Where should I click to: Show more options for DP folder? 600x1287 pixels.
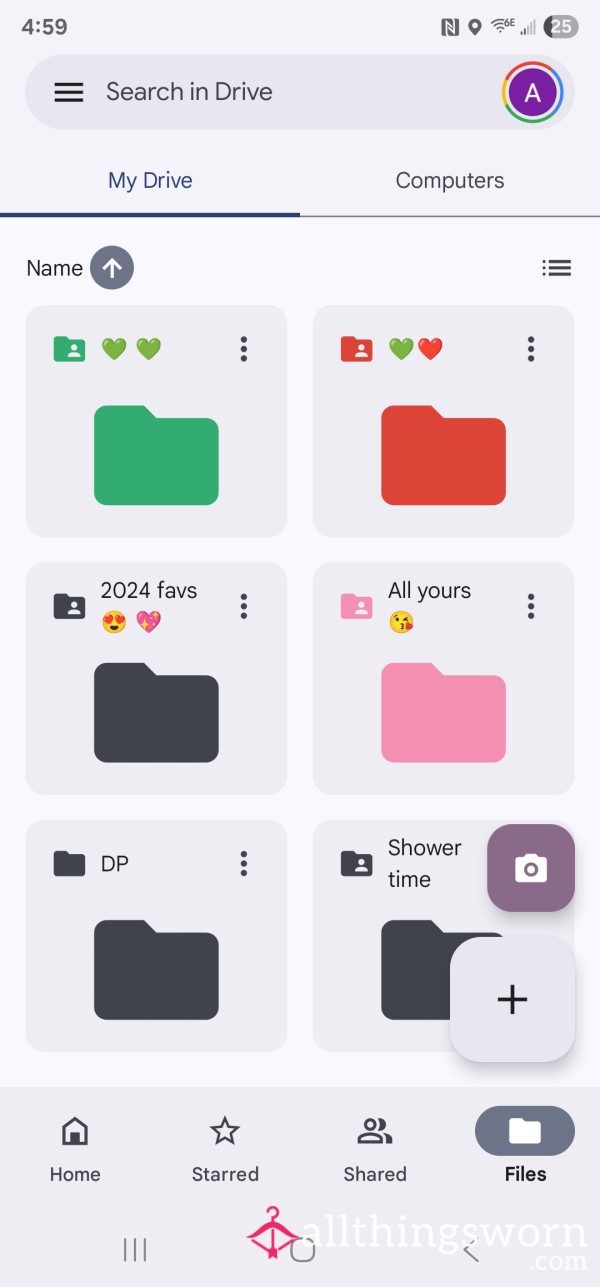tap(244, 863)
